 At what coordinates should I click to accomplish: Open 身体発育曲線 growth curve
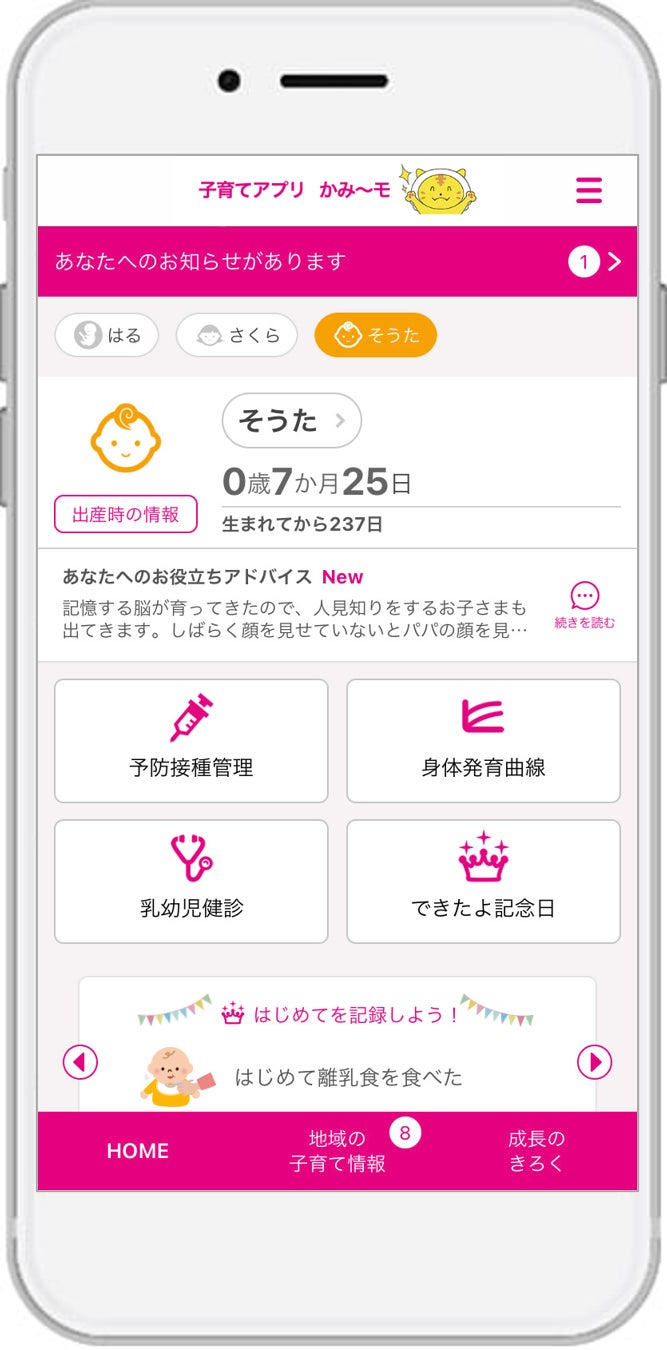(483, 741)
